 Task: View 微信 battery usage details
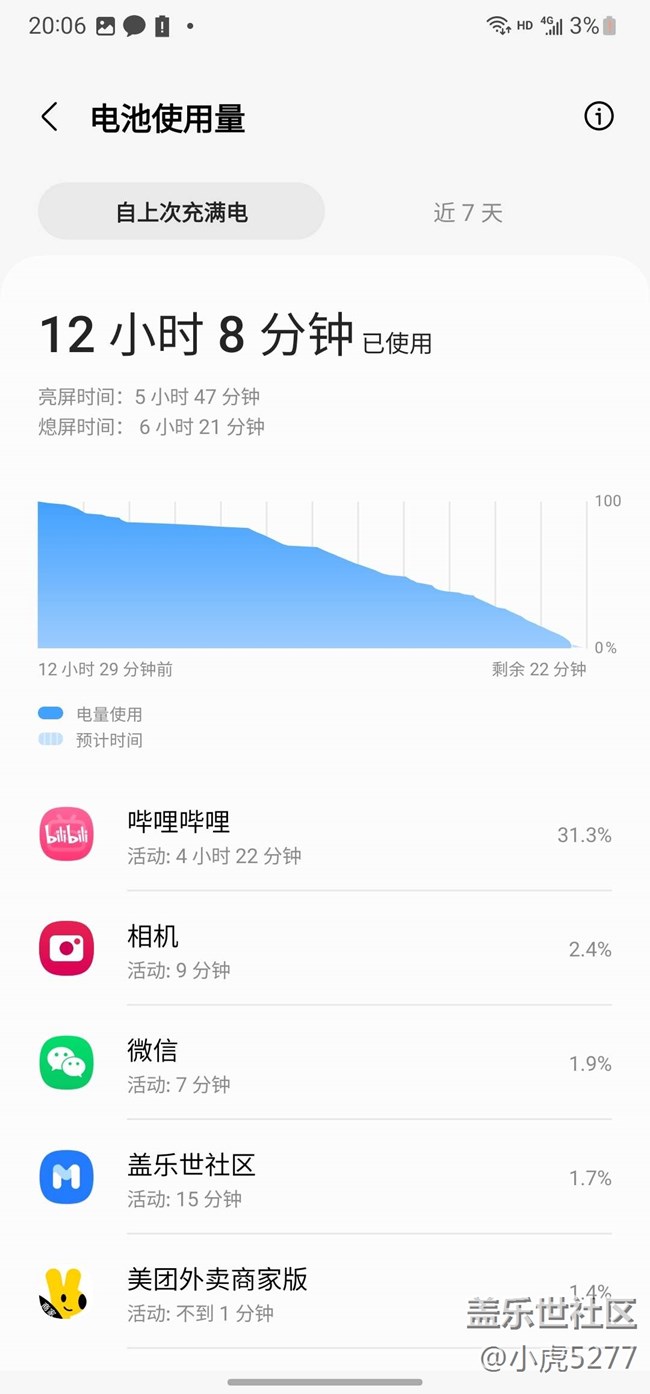325,1062
